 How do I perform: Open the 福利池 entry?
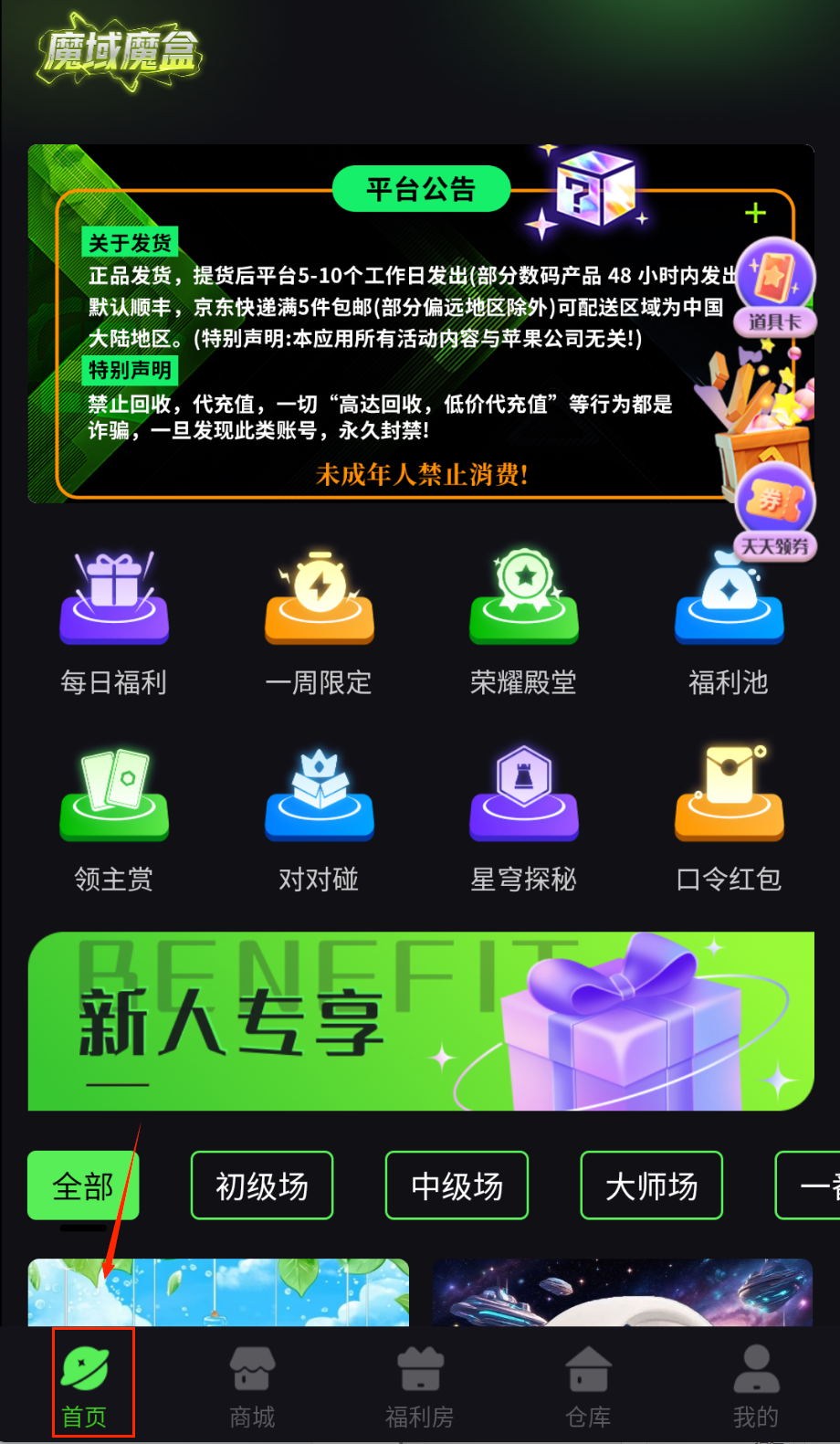[728, 623]
